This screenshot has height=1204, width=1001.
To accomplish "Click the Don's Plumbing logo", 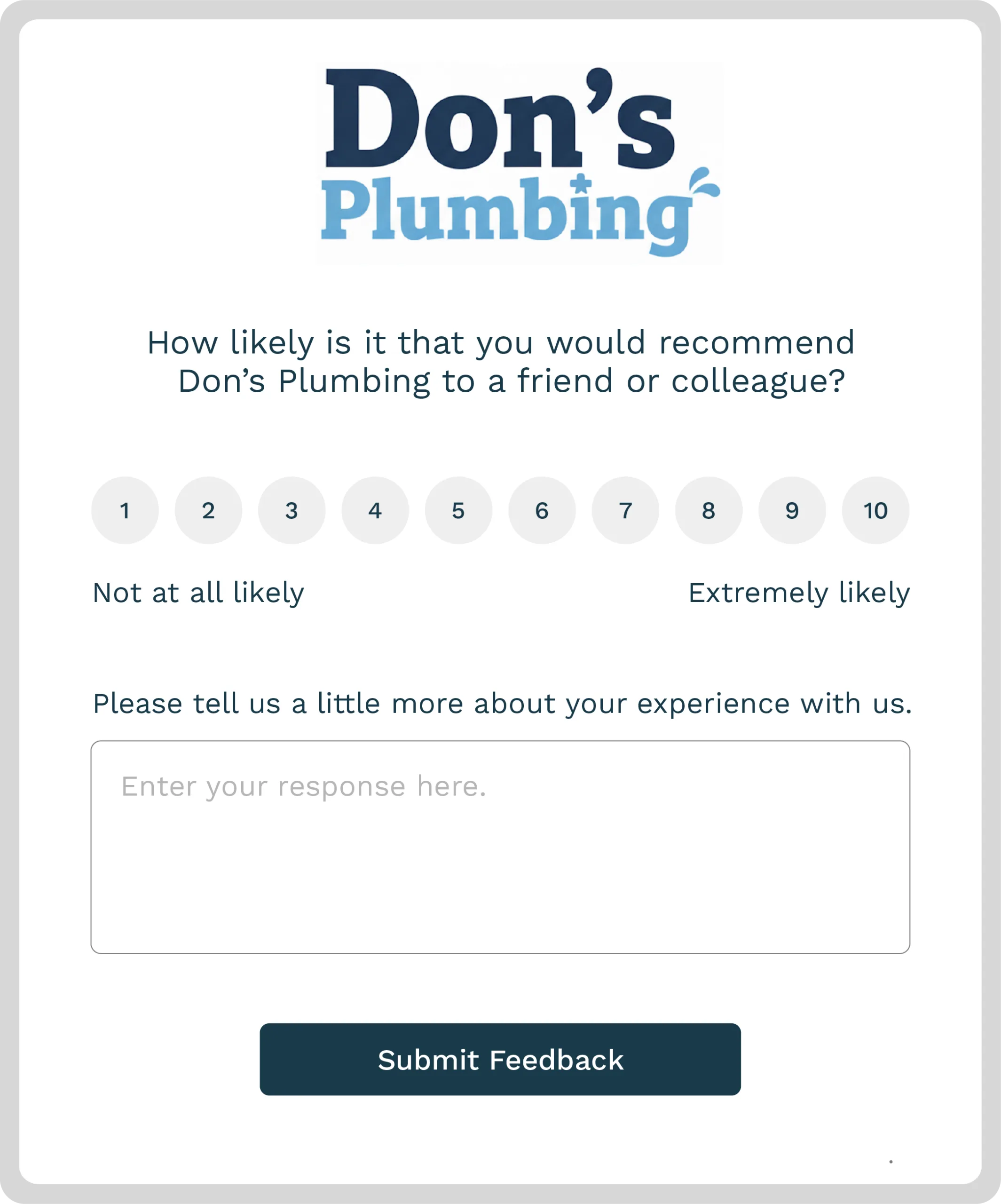I will pyautogui.click(x=519, y=160).
